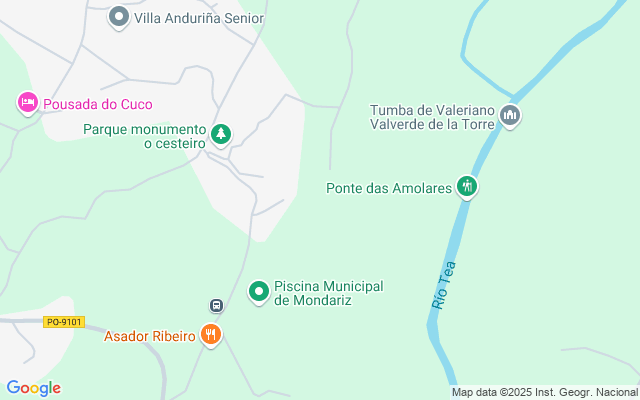Open Tumba de Valeriano Valverde de la Torre pin
Image resolution: width=640 pixels, height=400 pixels.
click(x=510, y=116)
